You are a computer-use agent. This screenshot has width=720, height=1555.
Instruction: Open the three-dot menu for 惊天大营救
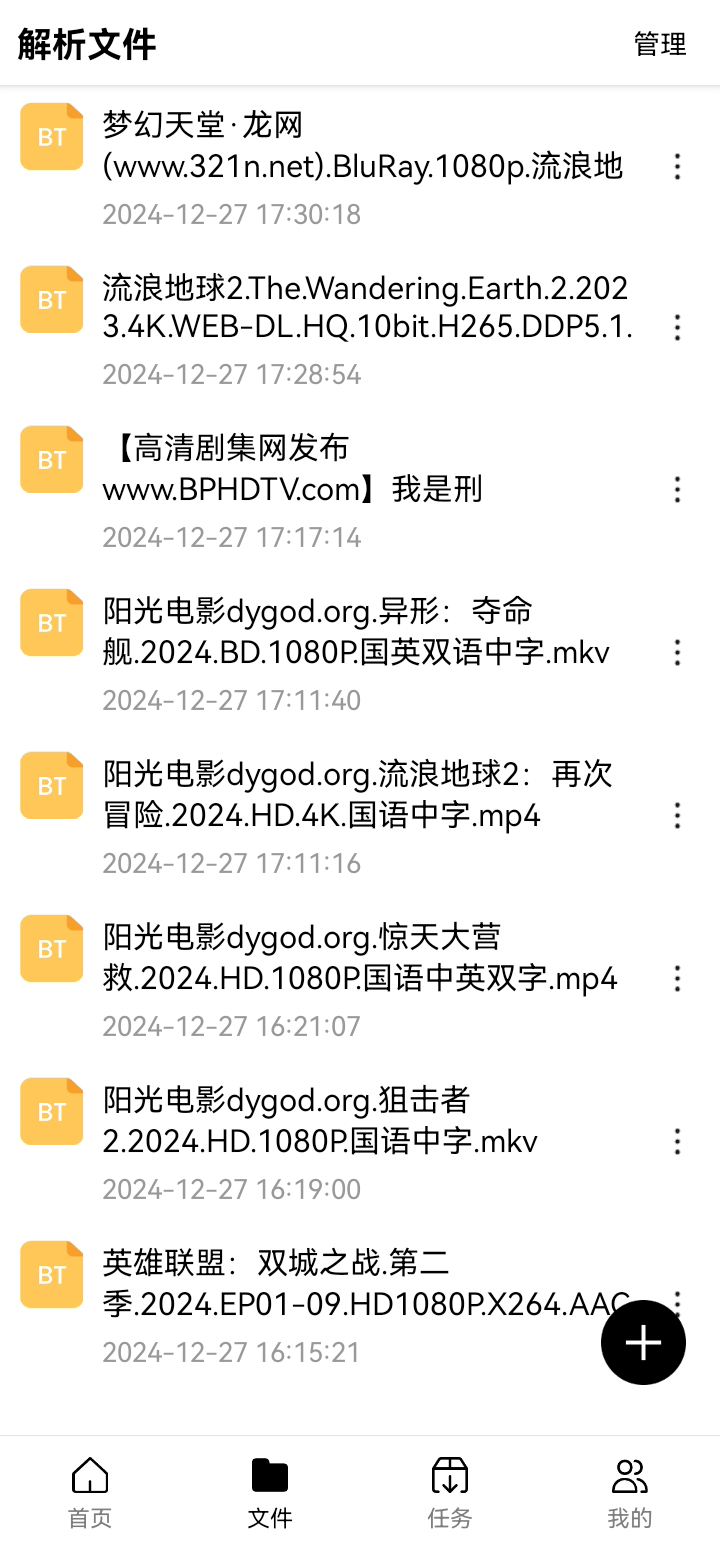point(676,978)
